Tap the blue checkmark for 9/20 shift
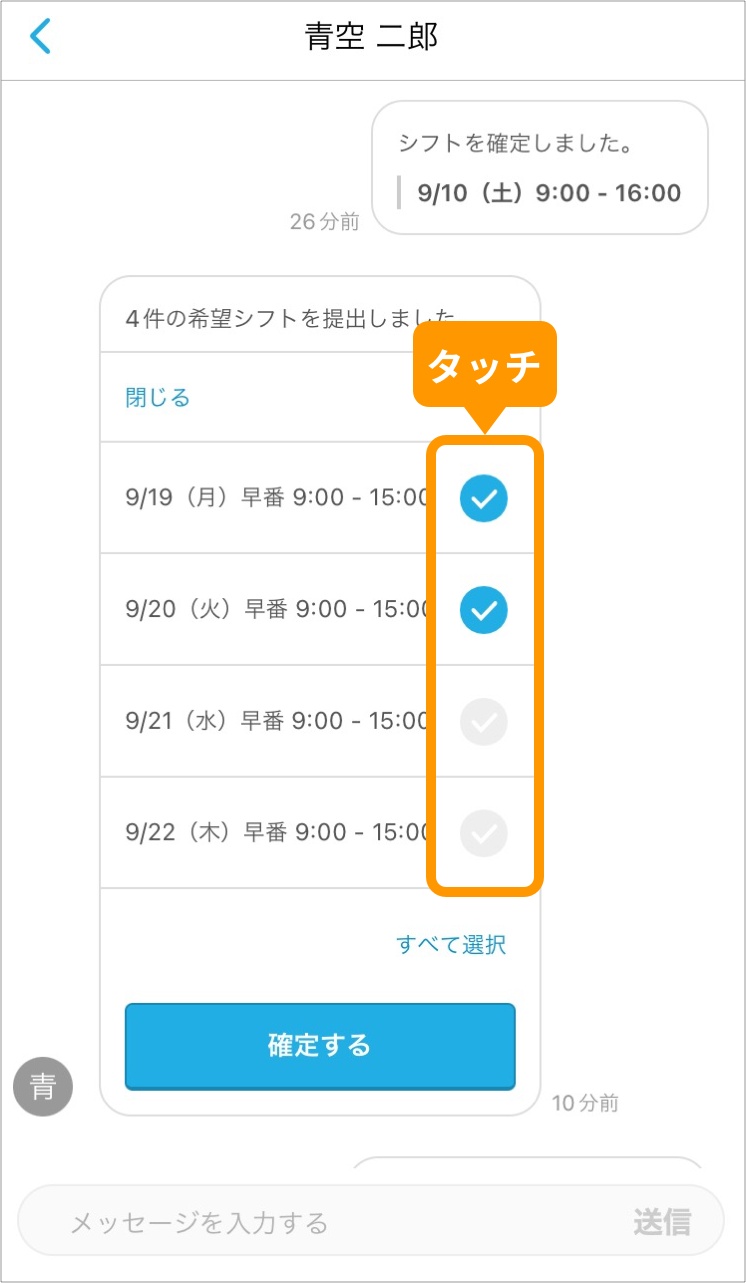 click(484, 610)
